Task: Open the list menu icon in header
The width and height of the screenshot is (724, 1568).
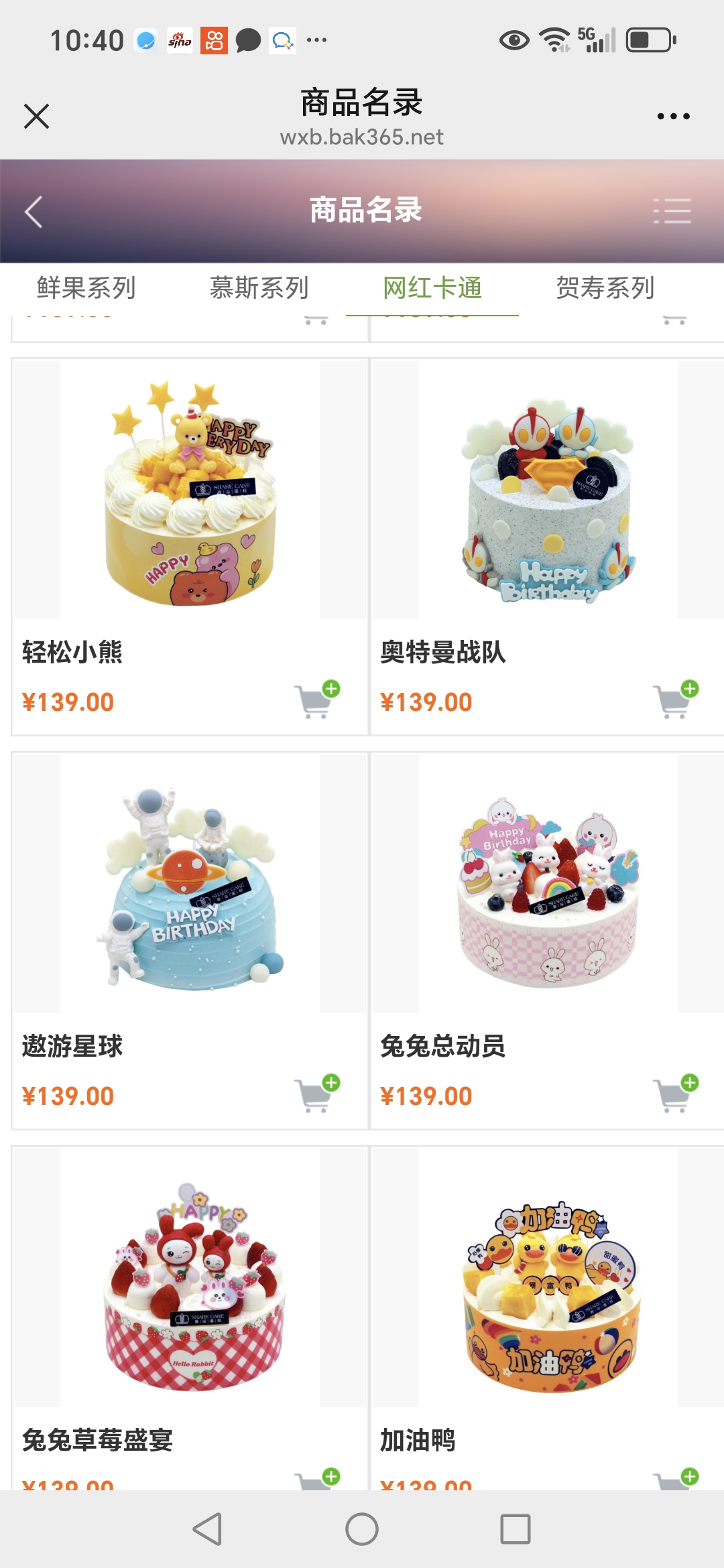Action: 672,211
